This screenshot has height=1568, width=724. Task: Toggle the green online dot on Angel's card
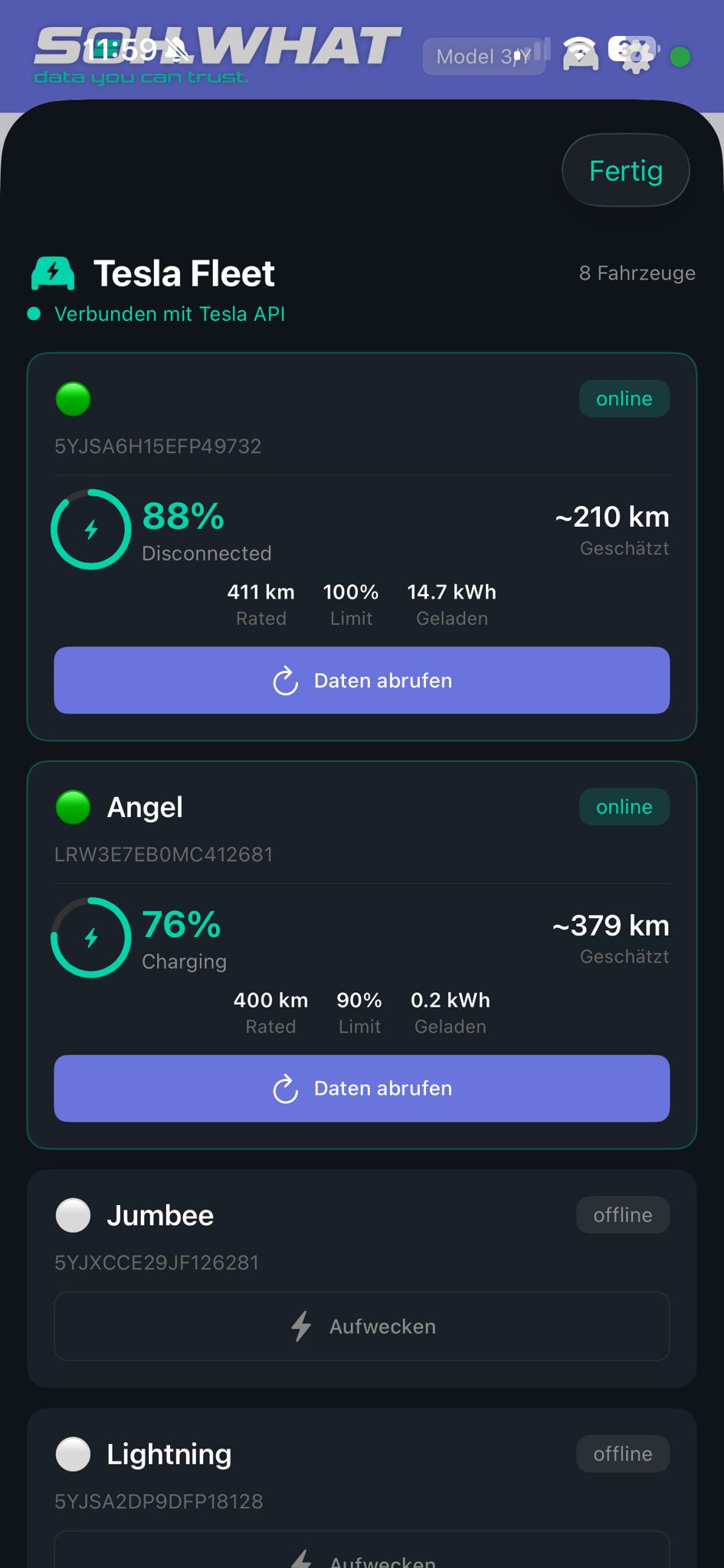click(x=73, y=806)
